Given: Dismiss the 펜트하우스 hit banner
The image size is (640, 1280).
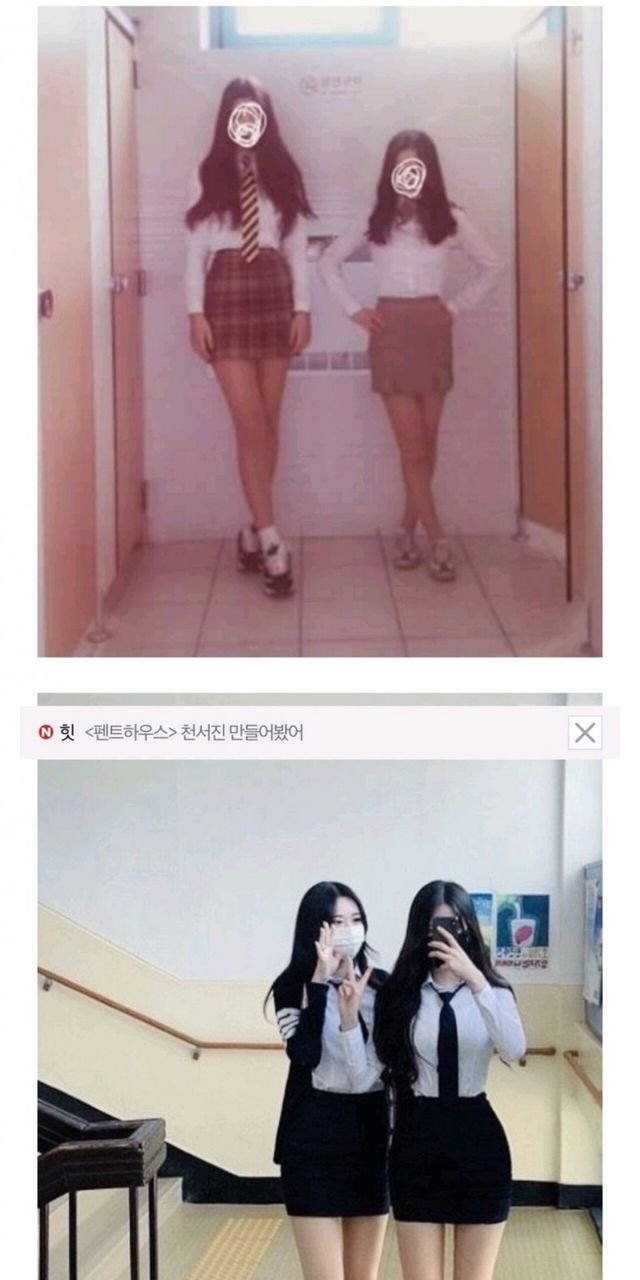Looking at the screenshot, I should (x=585, y=733).
